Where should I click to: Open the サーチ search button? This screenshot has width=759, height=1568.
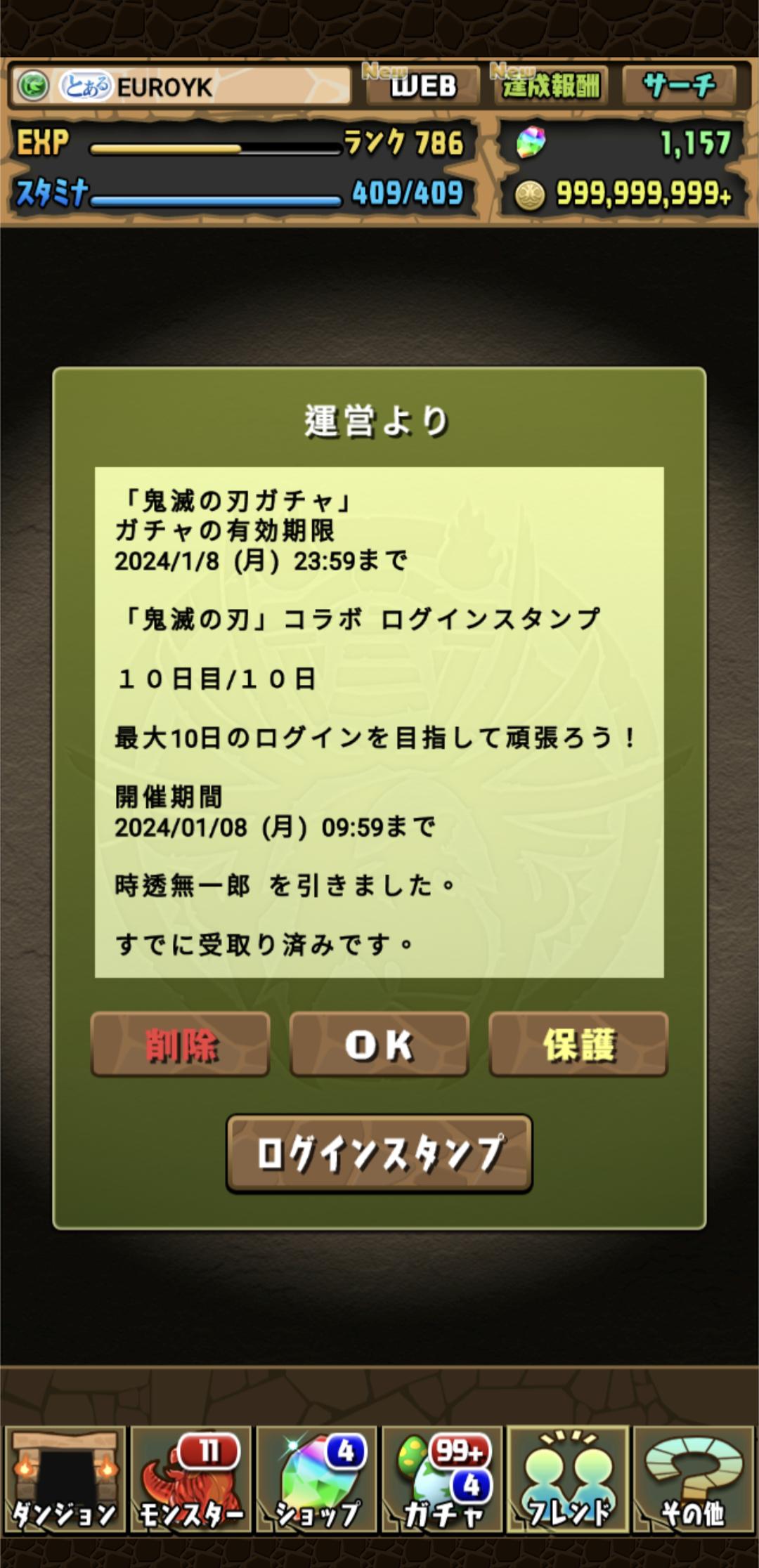679,86
